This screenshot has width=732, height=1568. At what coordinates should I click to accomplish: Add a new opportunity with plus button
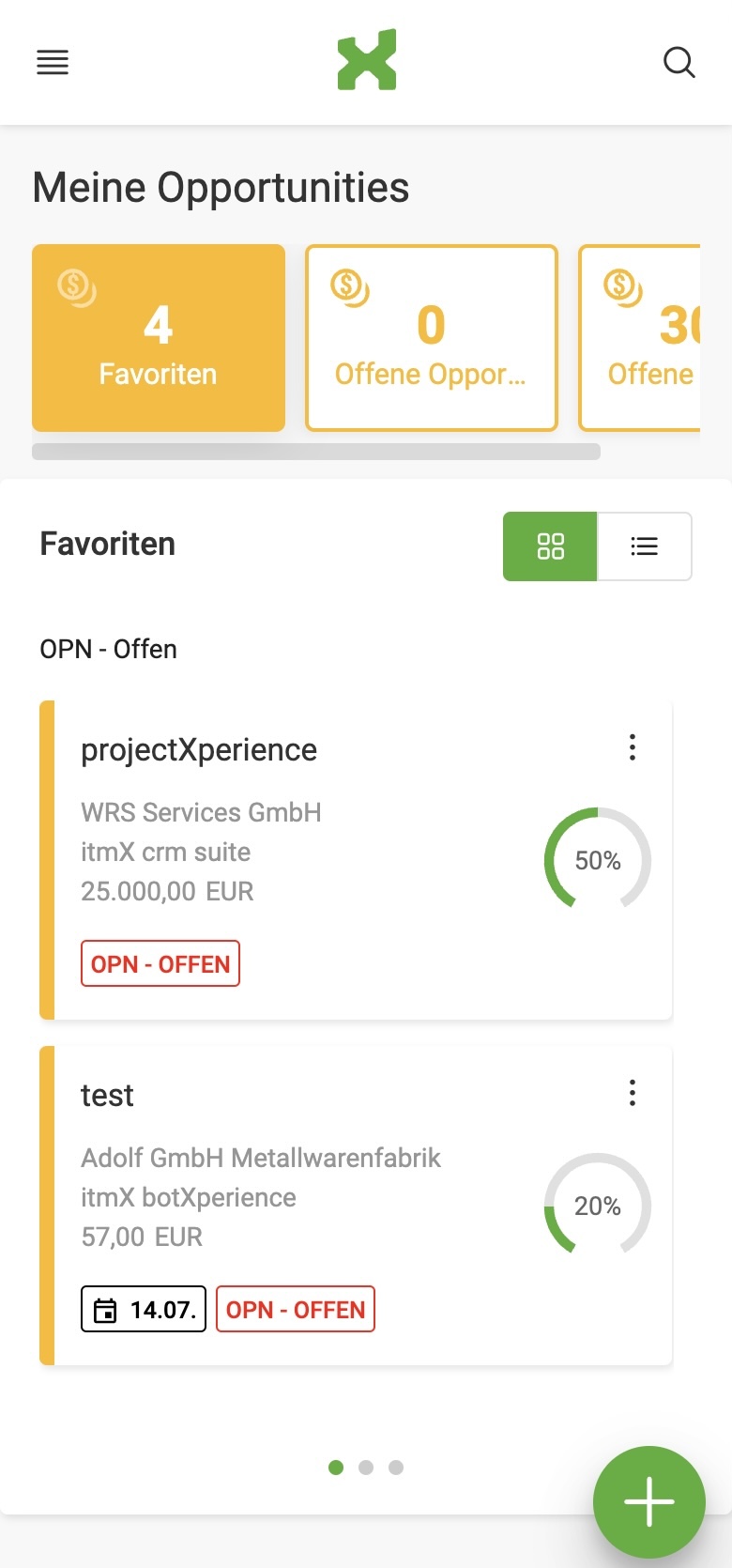click(x=649, y=1502)
